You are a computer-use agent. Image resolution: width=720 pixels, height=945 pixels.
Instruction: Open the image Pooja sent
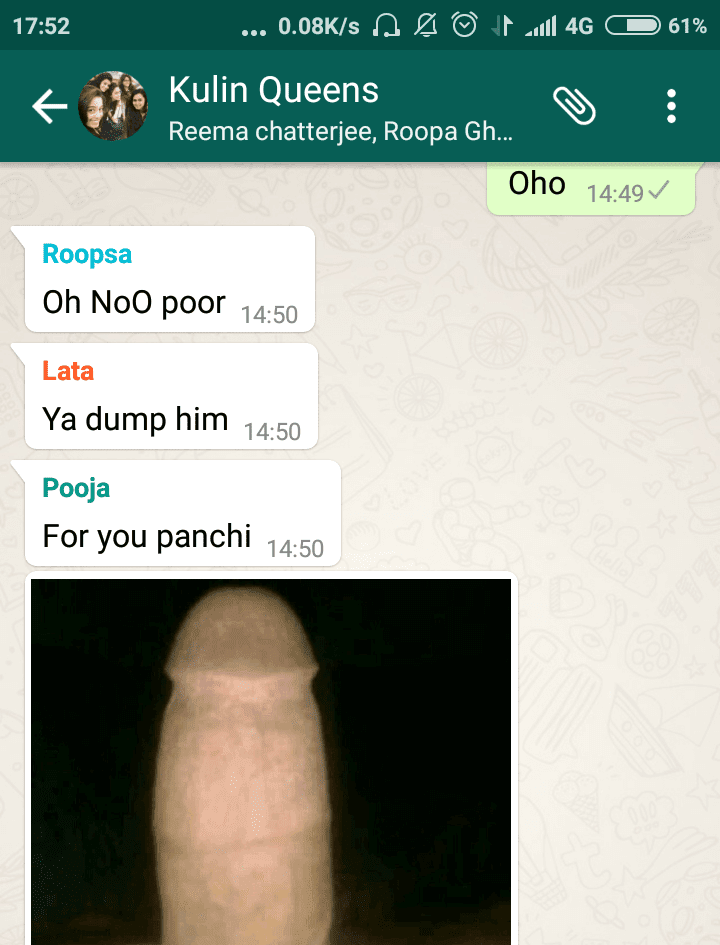click(270, 760)
